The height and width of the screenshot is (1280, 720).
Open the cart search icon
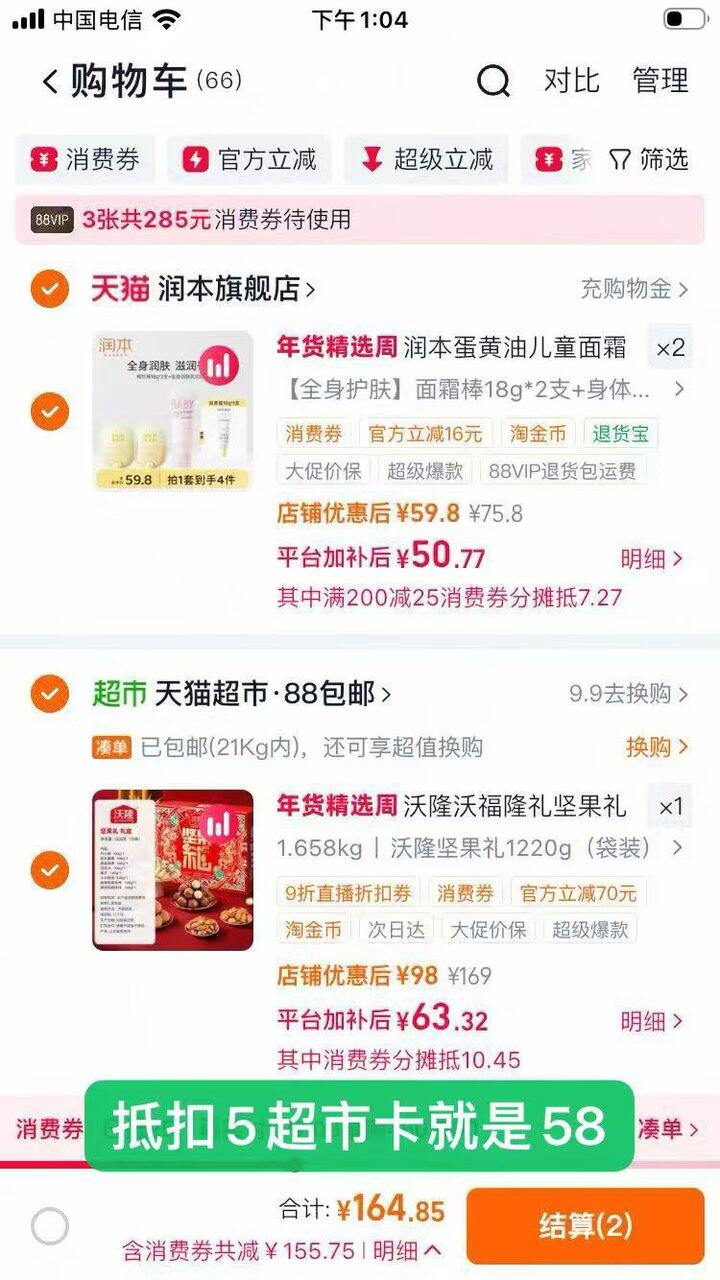point(493,81)
